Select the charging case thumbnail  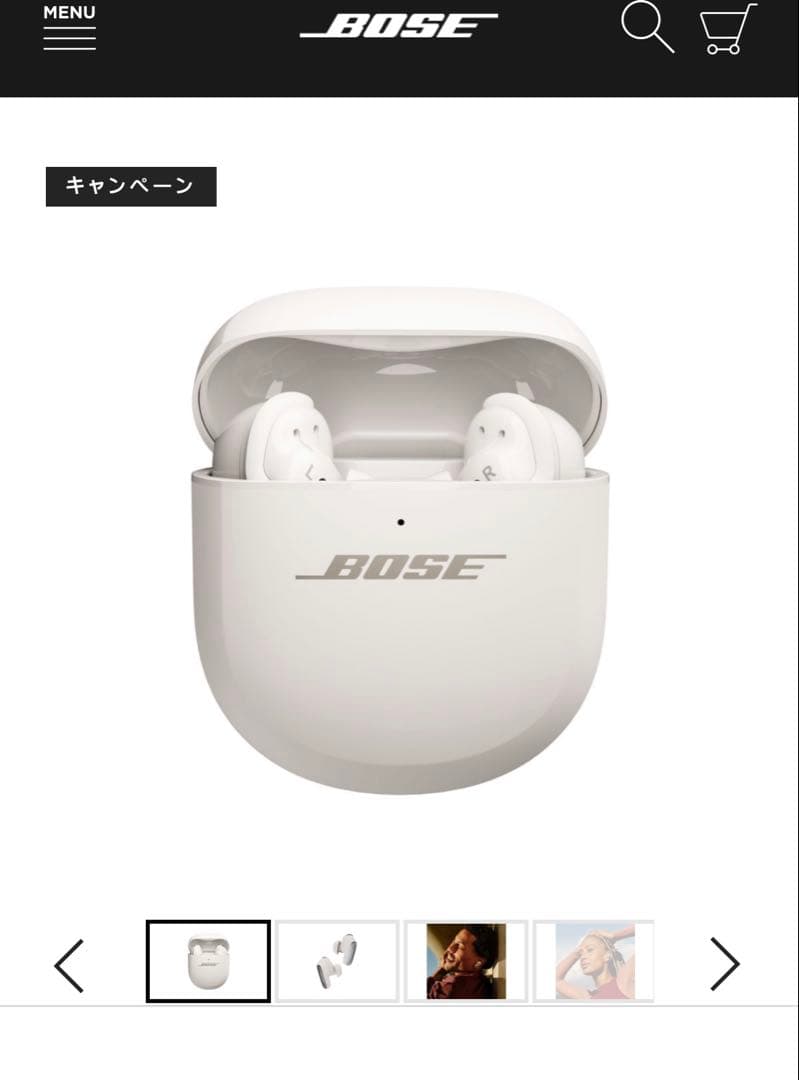[x=208, y=961]
